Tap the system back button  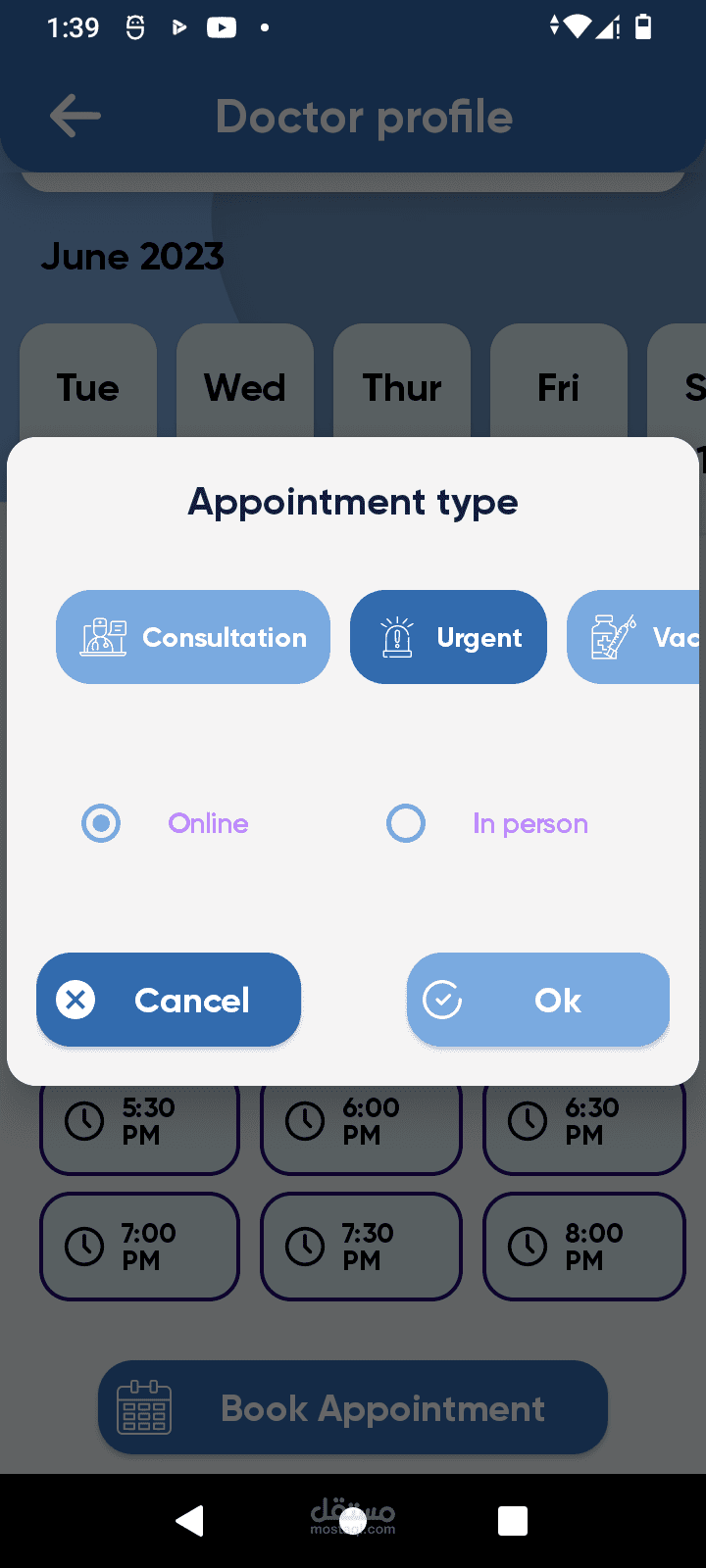coord(189,1520)
